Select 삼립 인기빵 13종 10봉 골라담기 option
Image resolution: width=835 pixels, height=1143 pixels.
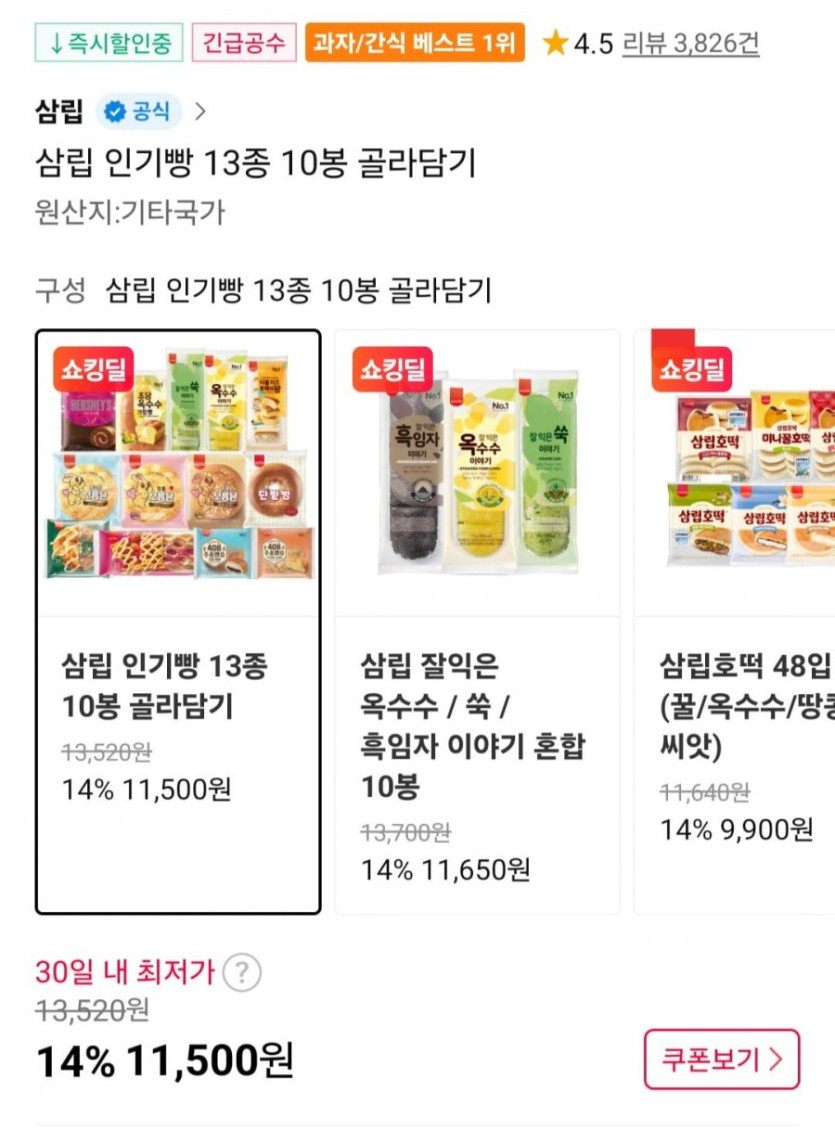point(178,621)
